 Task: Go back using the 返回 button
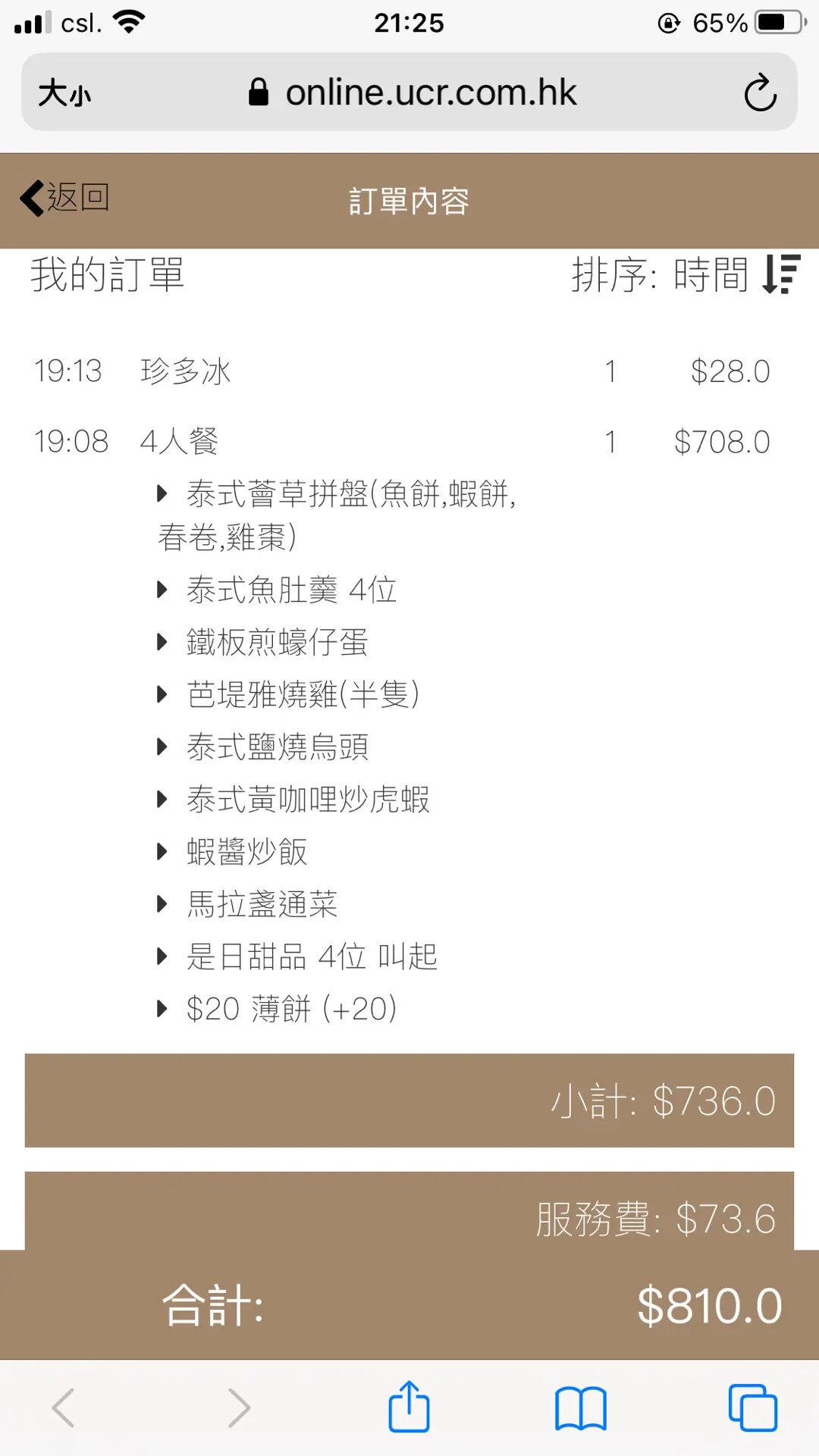(x=64, y=199)
